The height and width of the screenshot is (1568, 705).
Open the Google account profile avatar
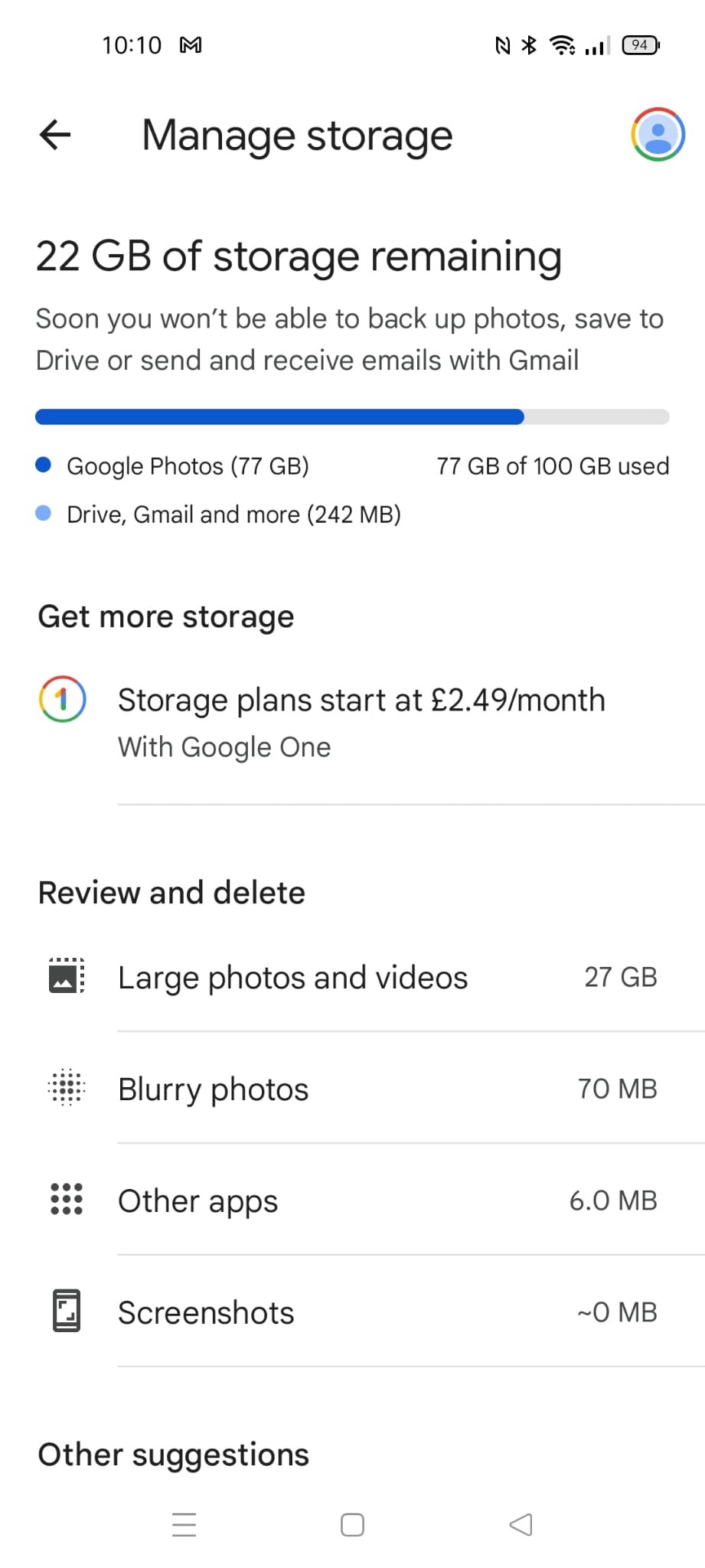tap(658, 135)
